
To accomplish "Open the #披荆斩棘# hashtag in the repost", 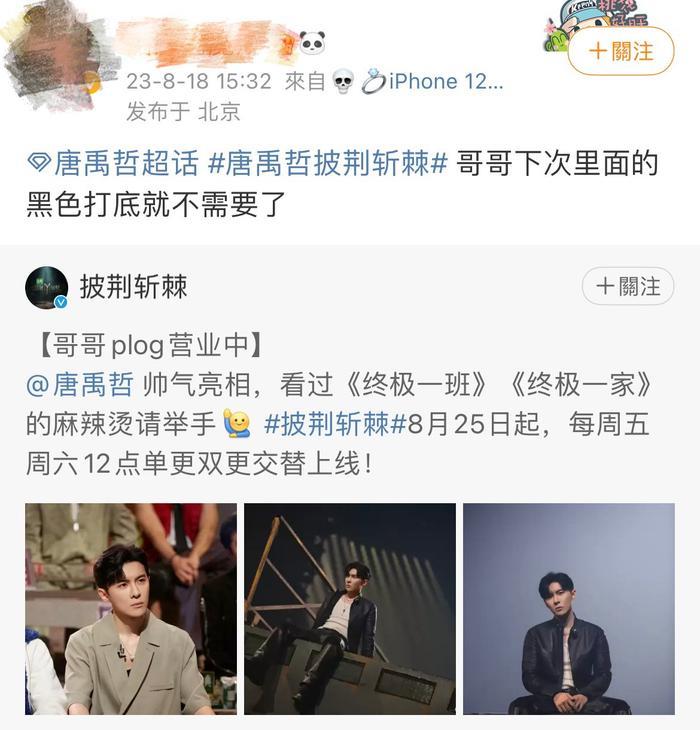I will pos(326,424).
